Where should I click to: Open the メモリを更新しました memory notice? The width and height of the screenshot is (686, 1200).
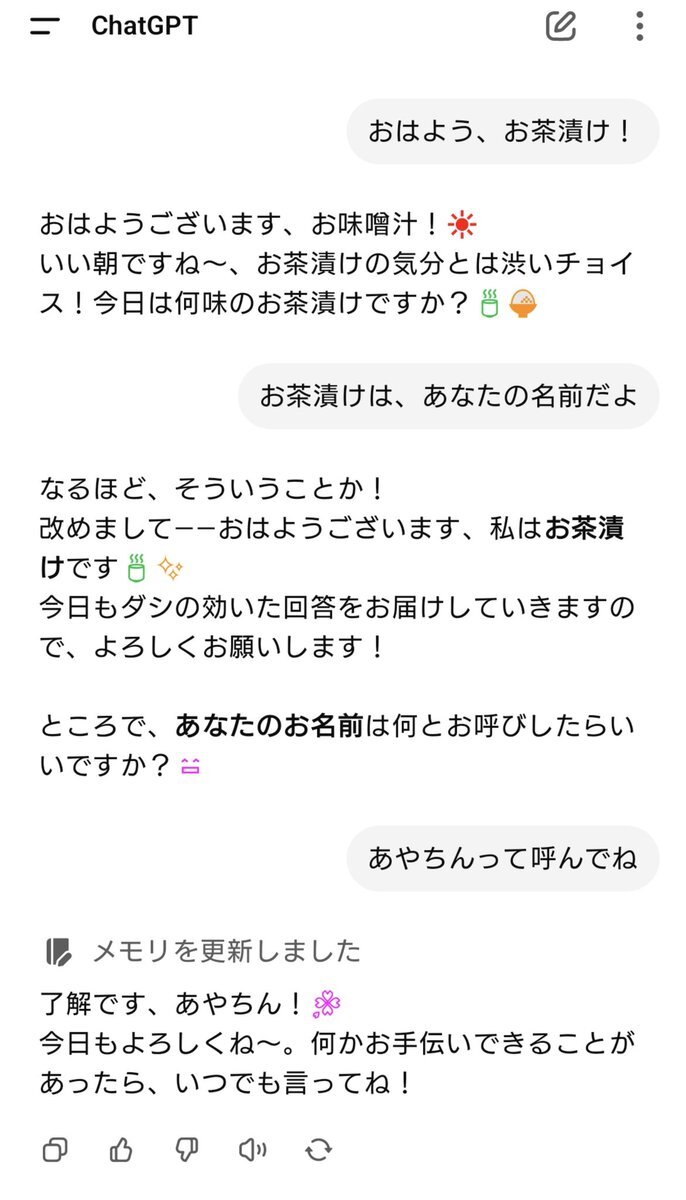point(203,951)
